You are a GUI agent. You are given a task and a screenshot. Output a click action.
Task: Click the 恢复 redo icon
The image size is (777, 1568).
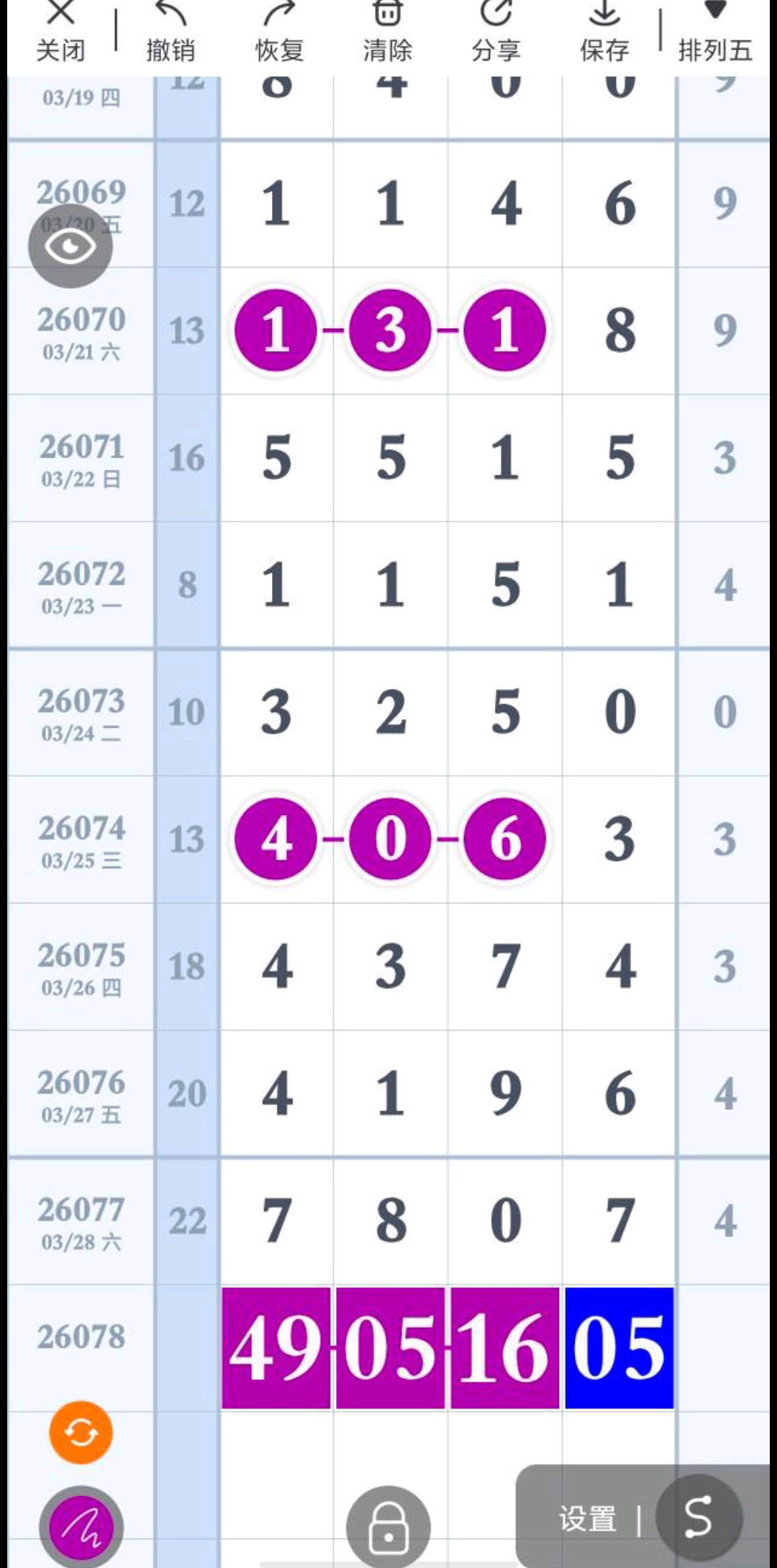pyautogui.click(x=280, y=29)
